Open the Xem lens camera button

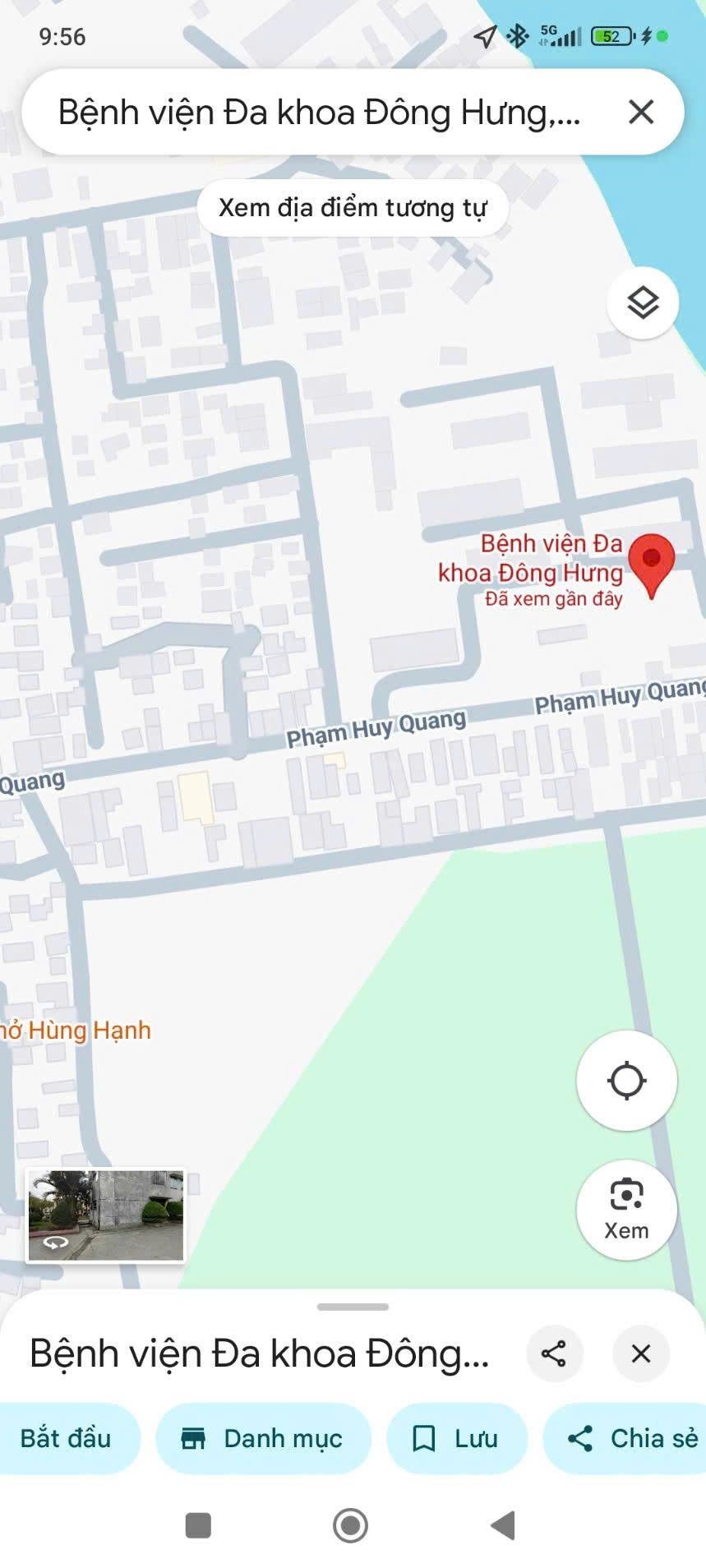[x=626, y=1210]
